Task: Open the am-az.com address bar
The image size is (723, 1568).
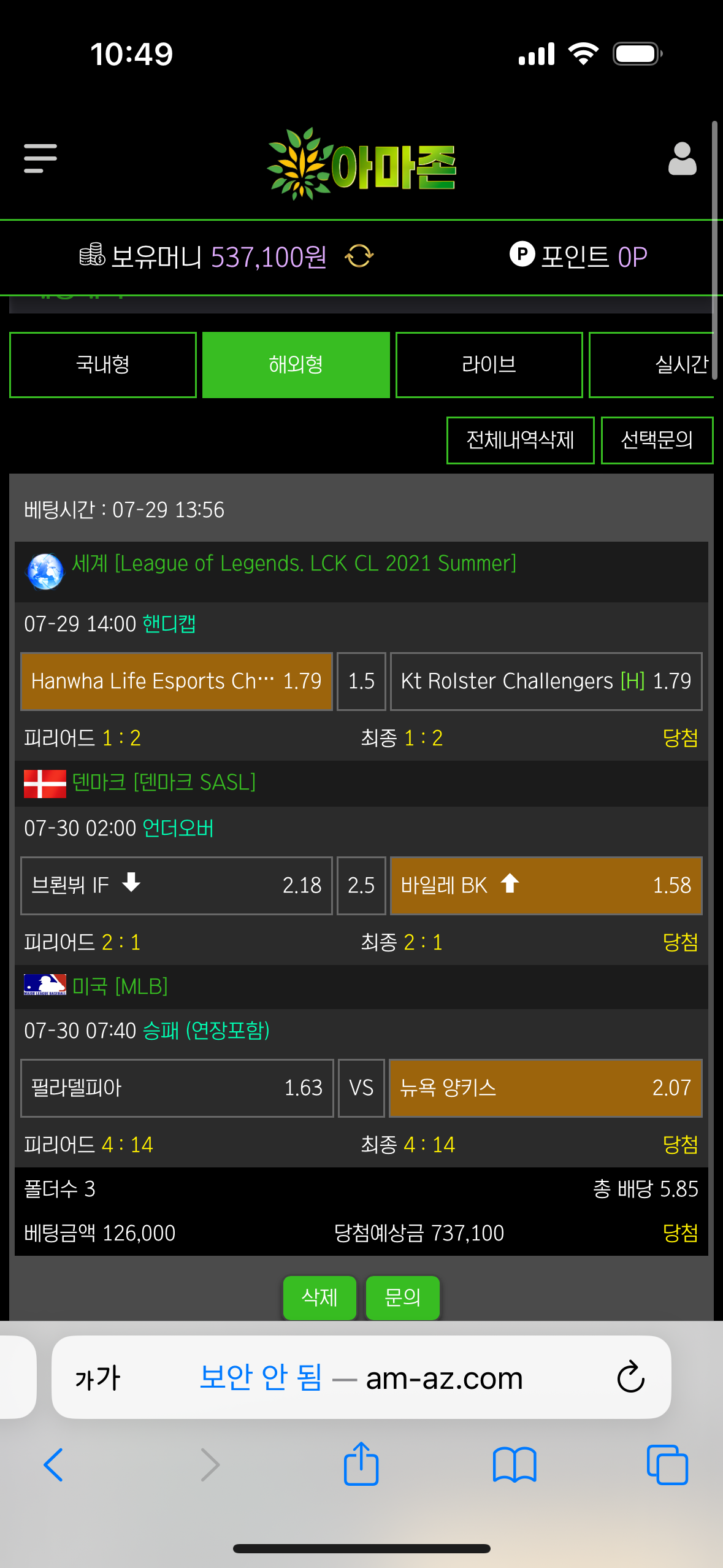Action: (362, 1378)
